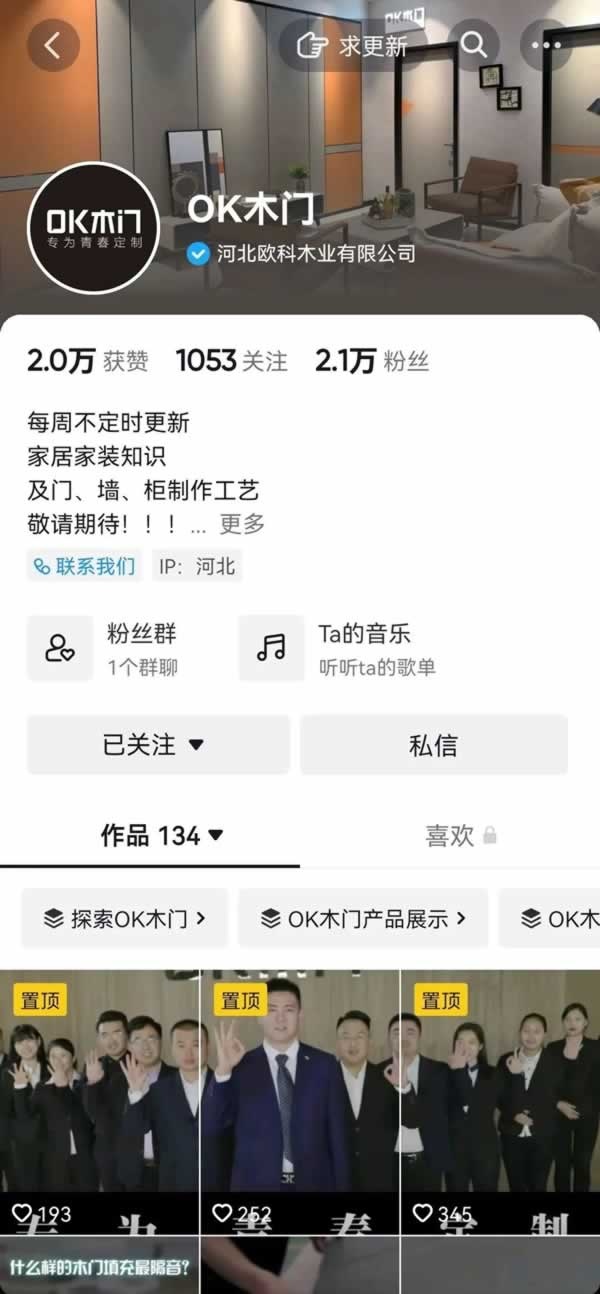
Task: Open pinned video with 345 likes
Action: coord(500,1100)
